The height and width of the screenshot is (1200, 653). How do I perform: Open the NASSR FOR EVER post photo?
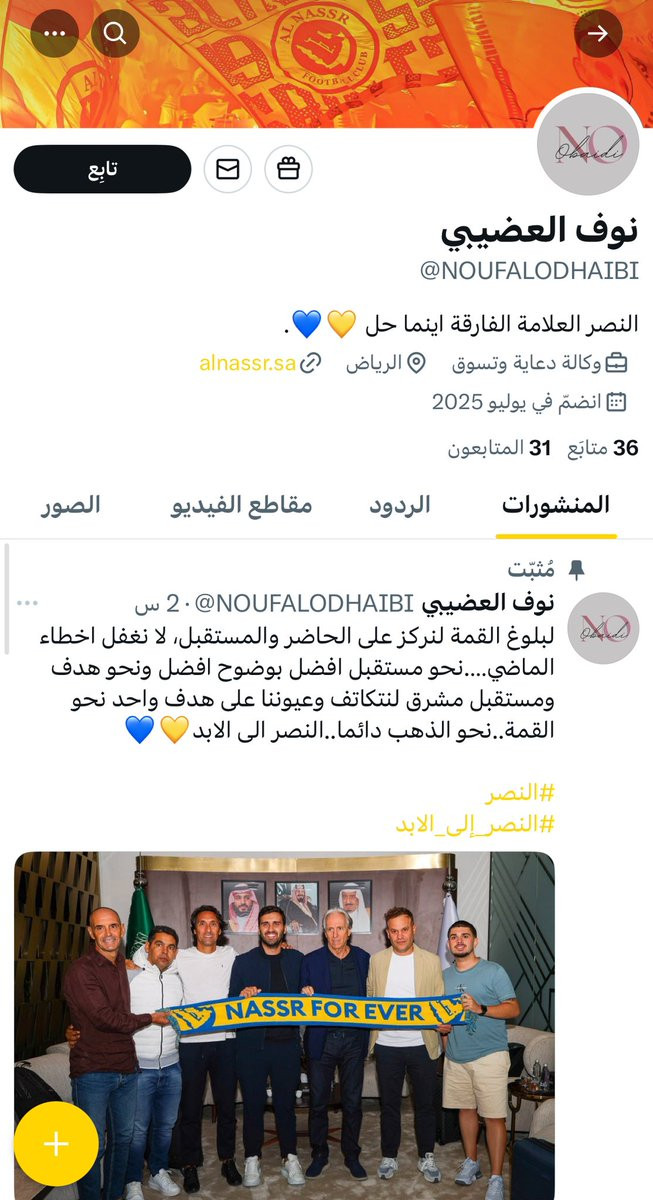coord(284,1025)
